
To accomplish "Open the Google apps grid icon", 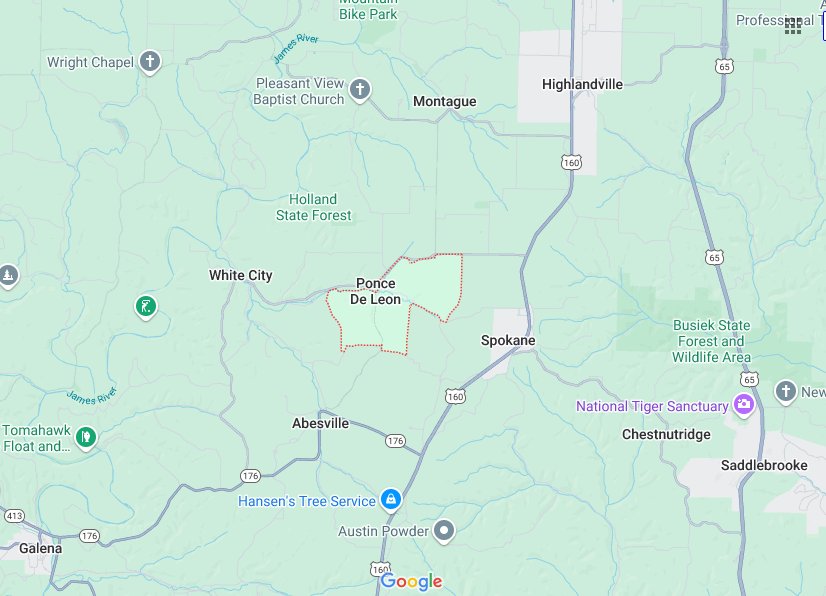I will click(x=793, y=26).
